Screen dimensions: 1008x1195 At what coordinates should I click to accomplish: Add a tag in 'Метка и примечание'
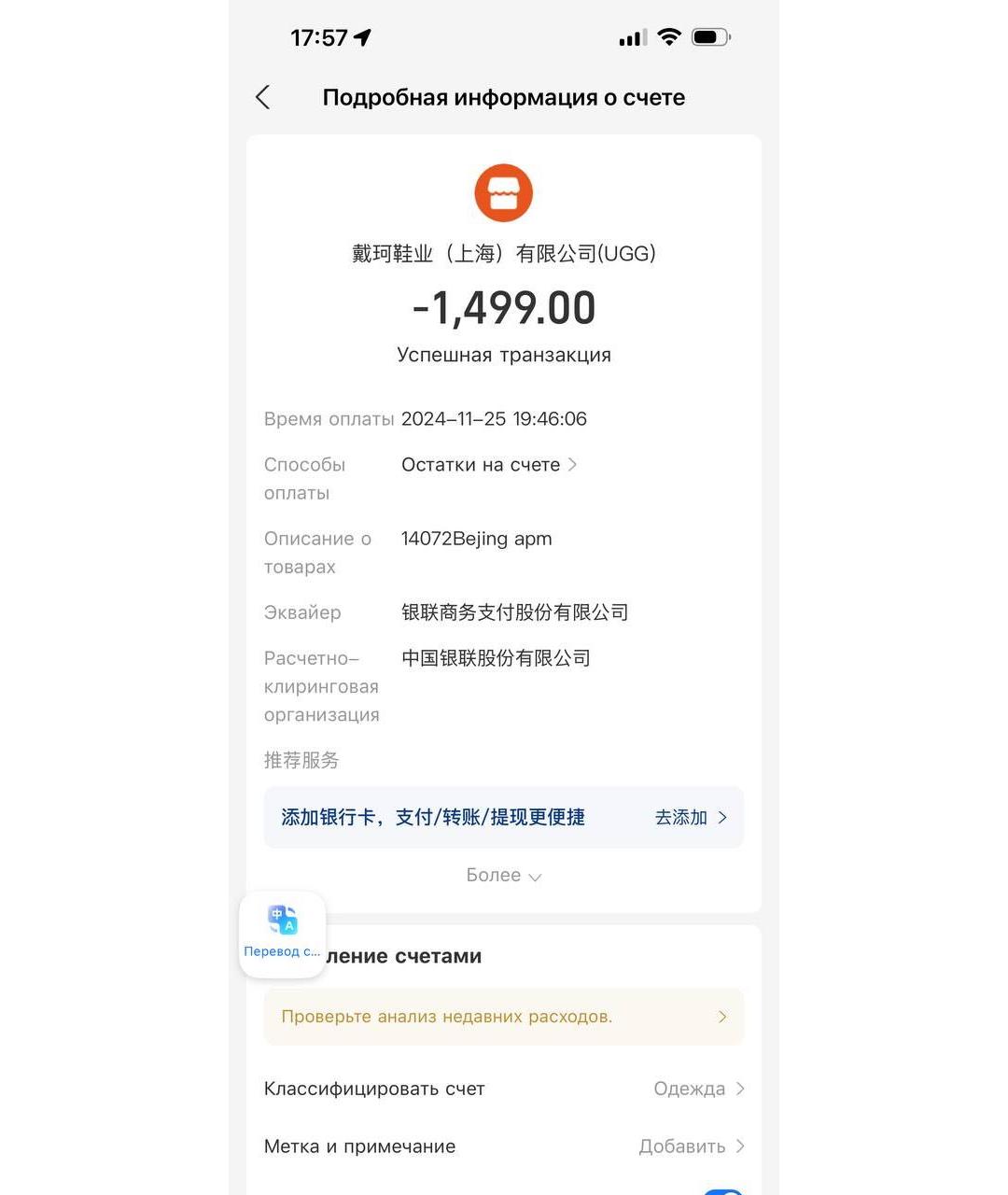pyautogui.click(x=690, y=1146)
